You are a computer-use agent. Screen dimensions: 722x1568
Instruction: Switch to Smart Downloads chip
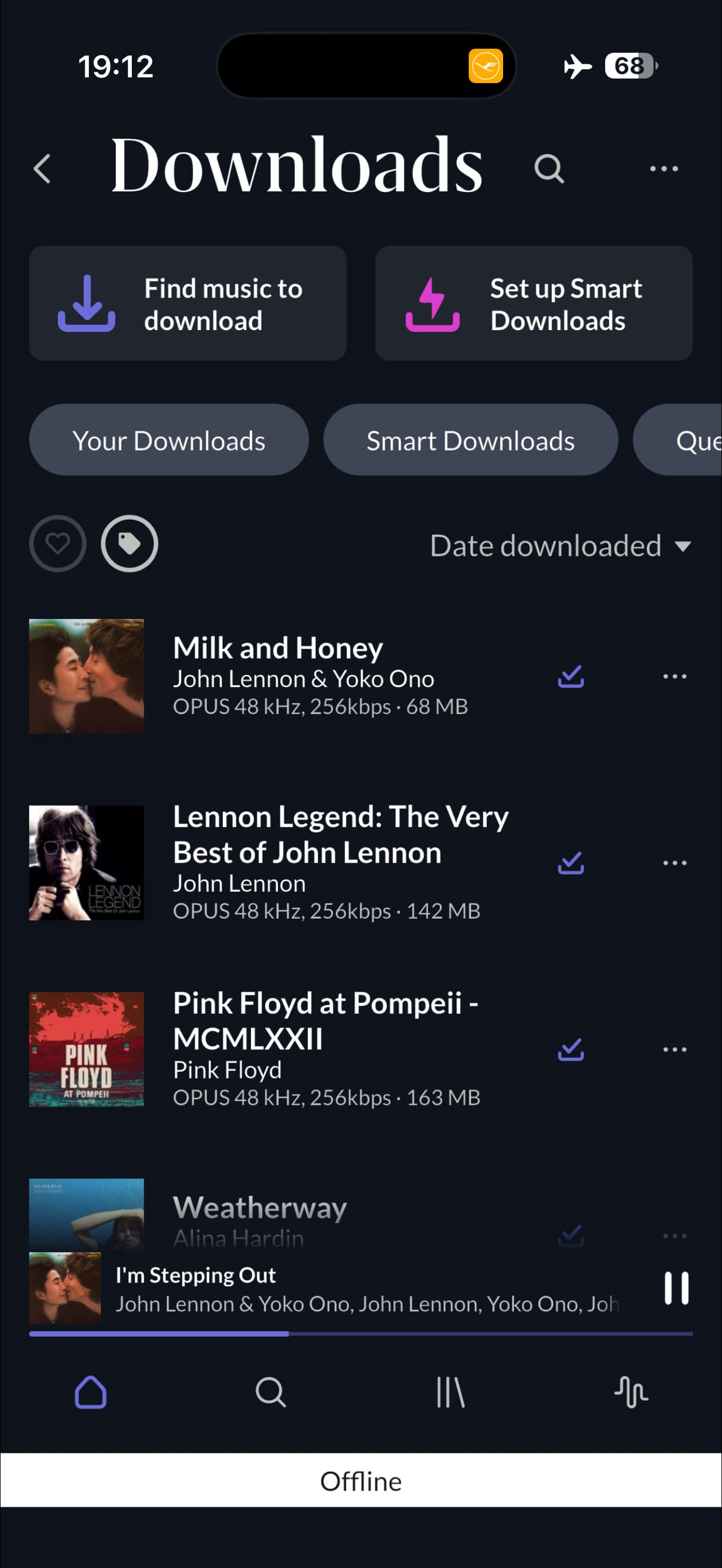[x=470, y=440]
